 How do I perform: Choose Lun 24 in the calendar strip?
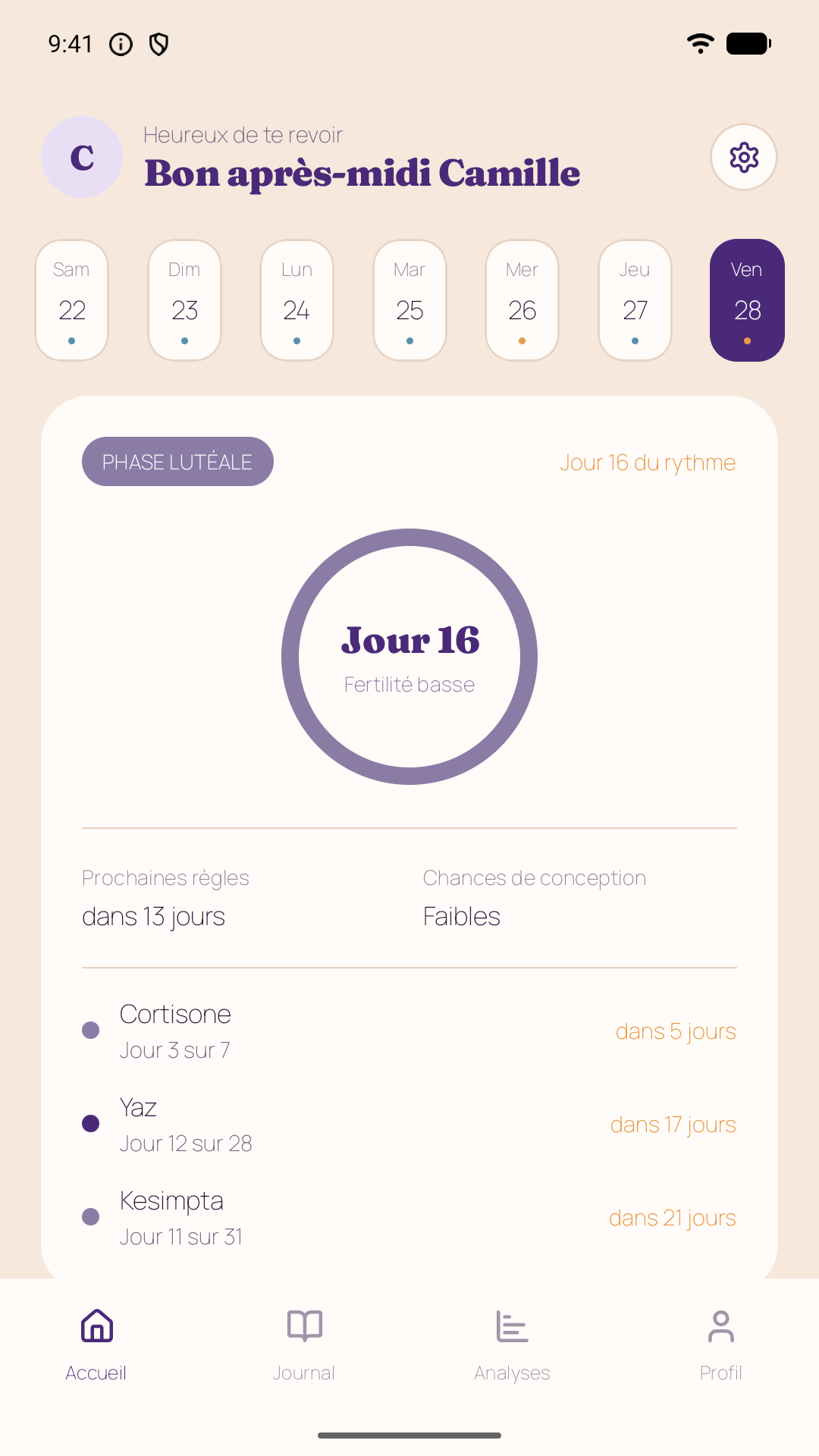[297, 300]
